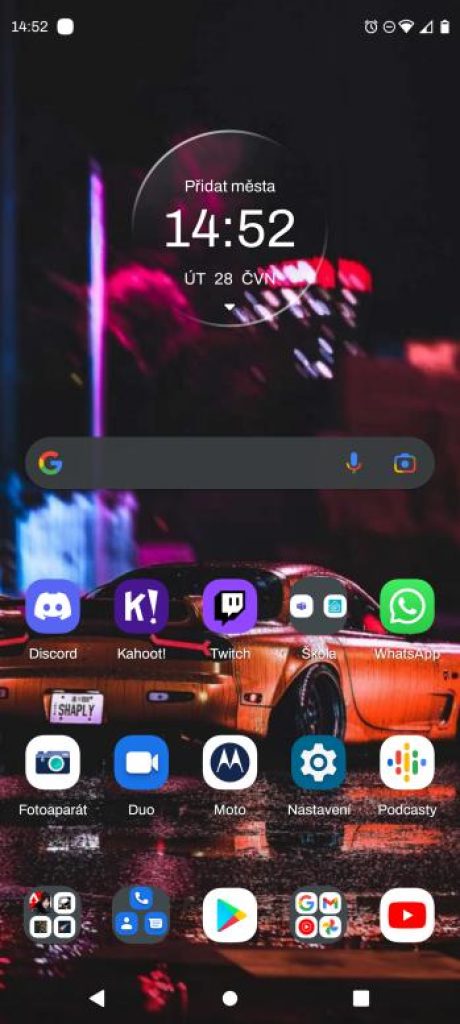Open Fotoaparát camera app
The image size is (460, 1024).
click(52, 762)
